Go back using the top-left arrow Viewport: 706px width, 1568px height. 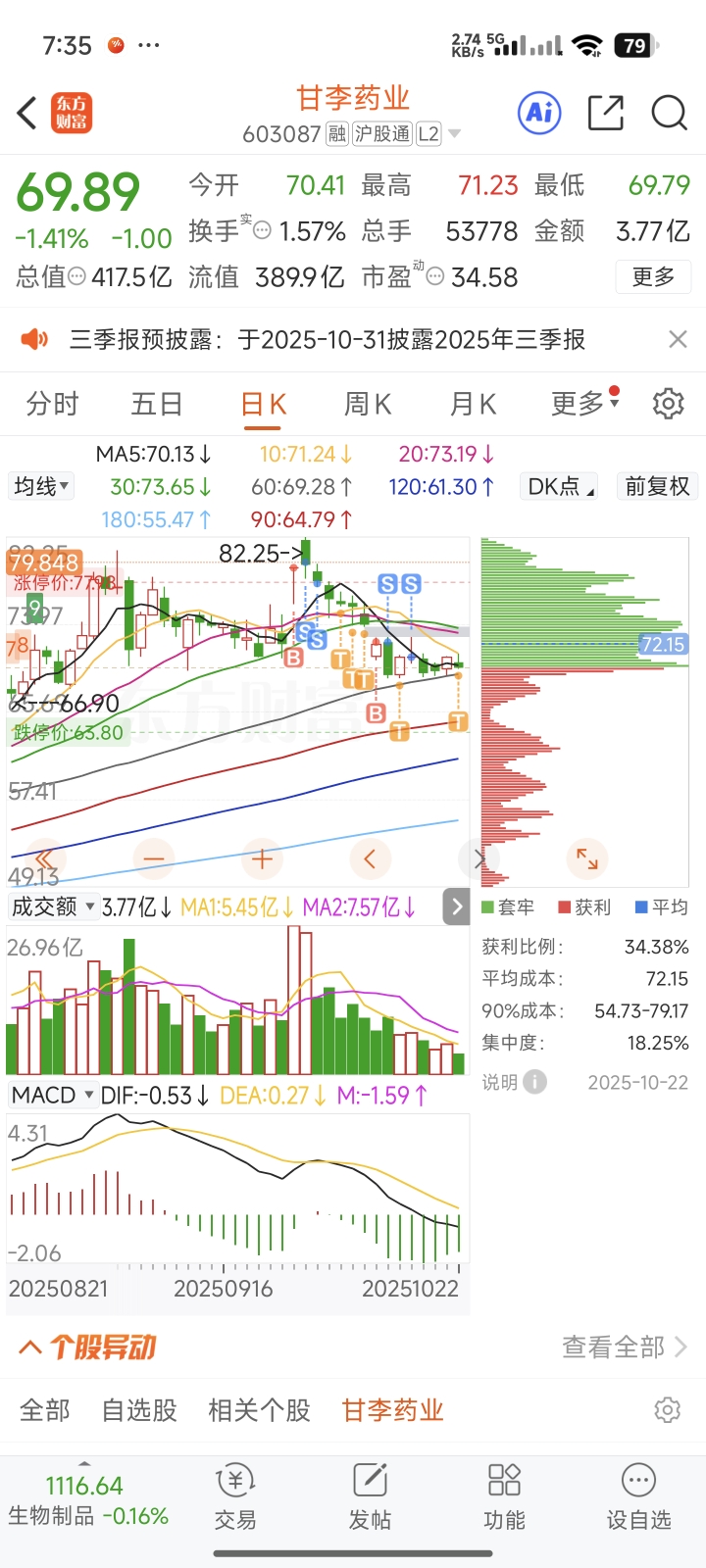(x=27, y=113)
